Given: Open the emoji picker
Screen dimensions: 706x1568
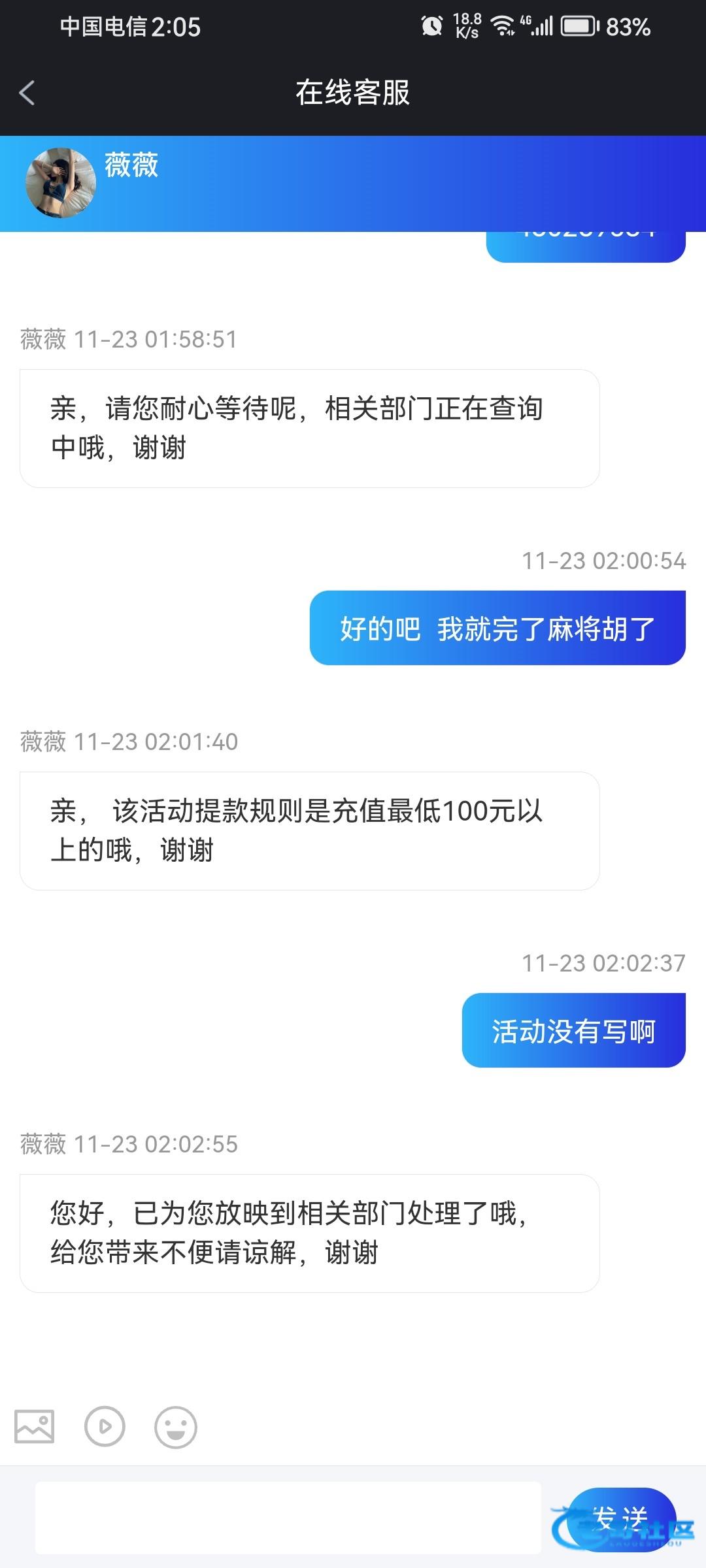Looking at the screenshot, I should click(x=175, y=1427).
